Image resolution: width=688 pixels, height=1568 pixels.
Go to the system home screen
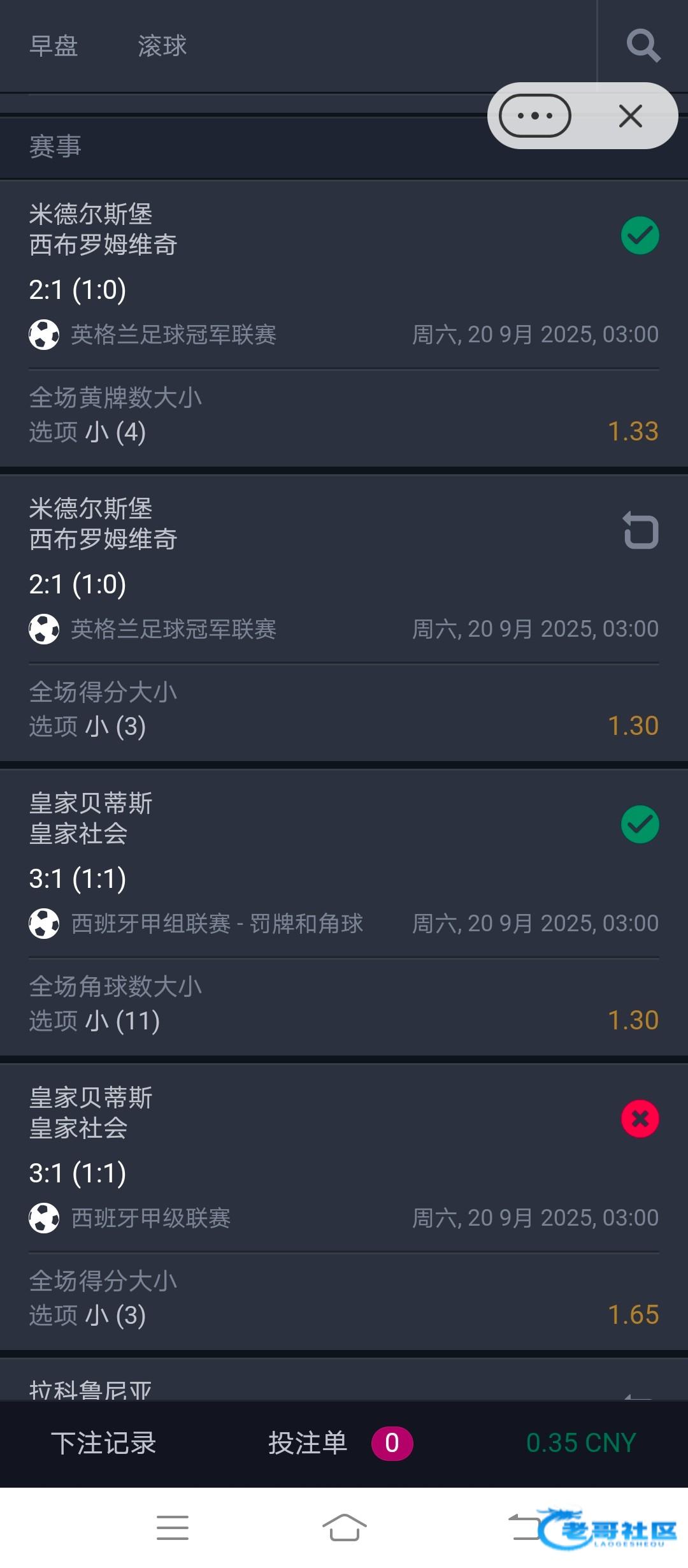pos(344,1528)
